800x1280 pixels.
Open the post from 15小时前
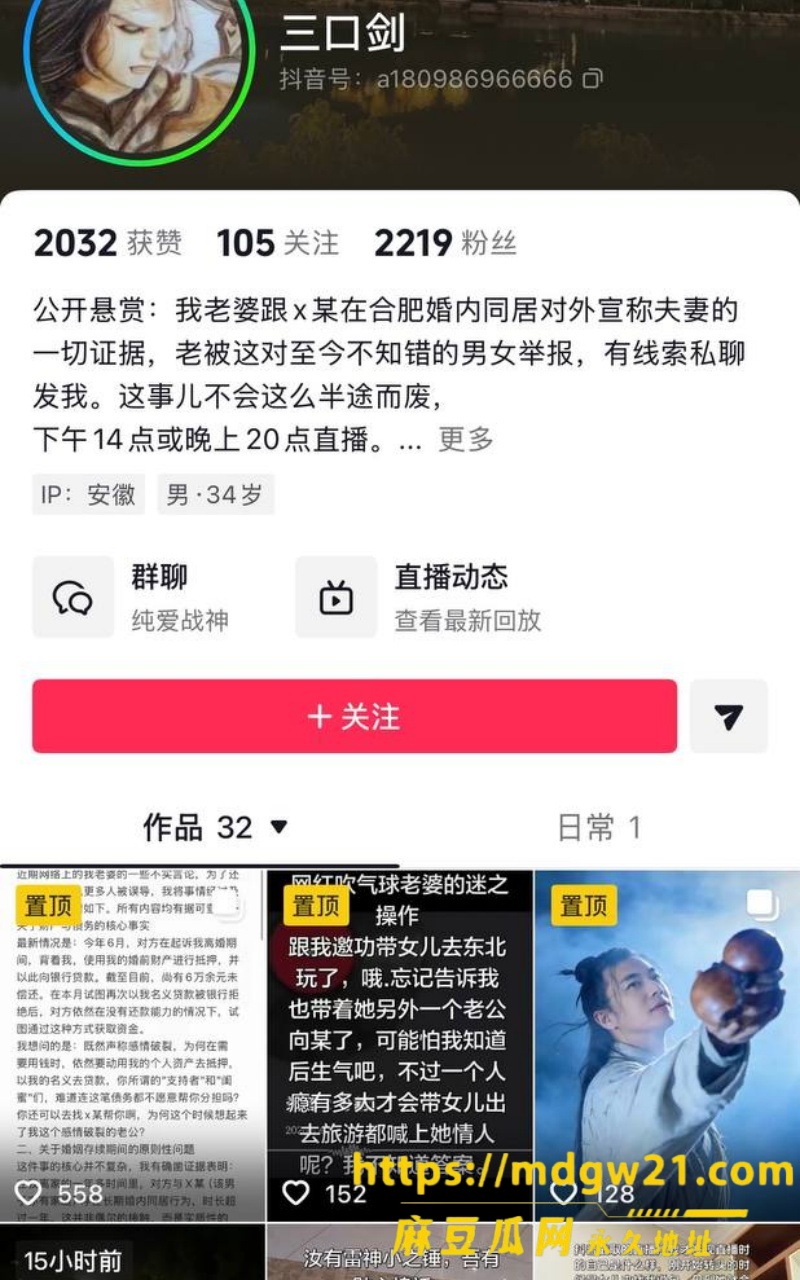[132, 1252]
